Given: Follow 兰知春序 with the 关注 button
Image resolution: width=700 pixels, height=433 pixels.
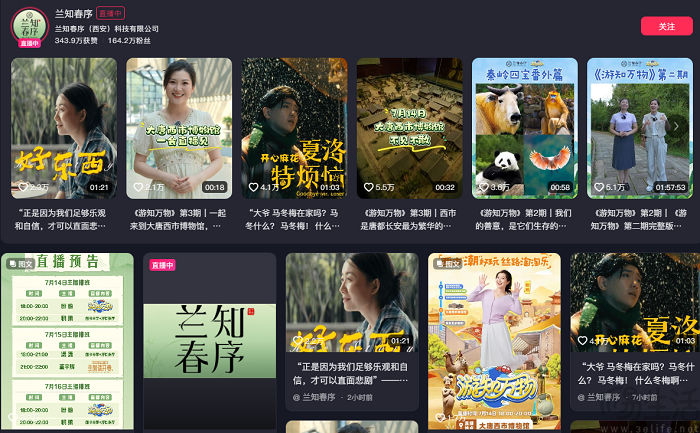Looking at the screenshot, I should (666, 26).
